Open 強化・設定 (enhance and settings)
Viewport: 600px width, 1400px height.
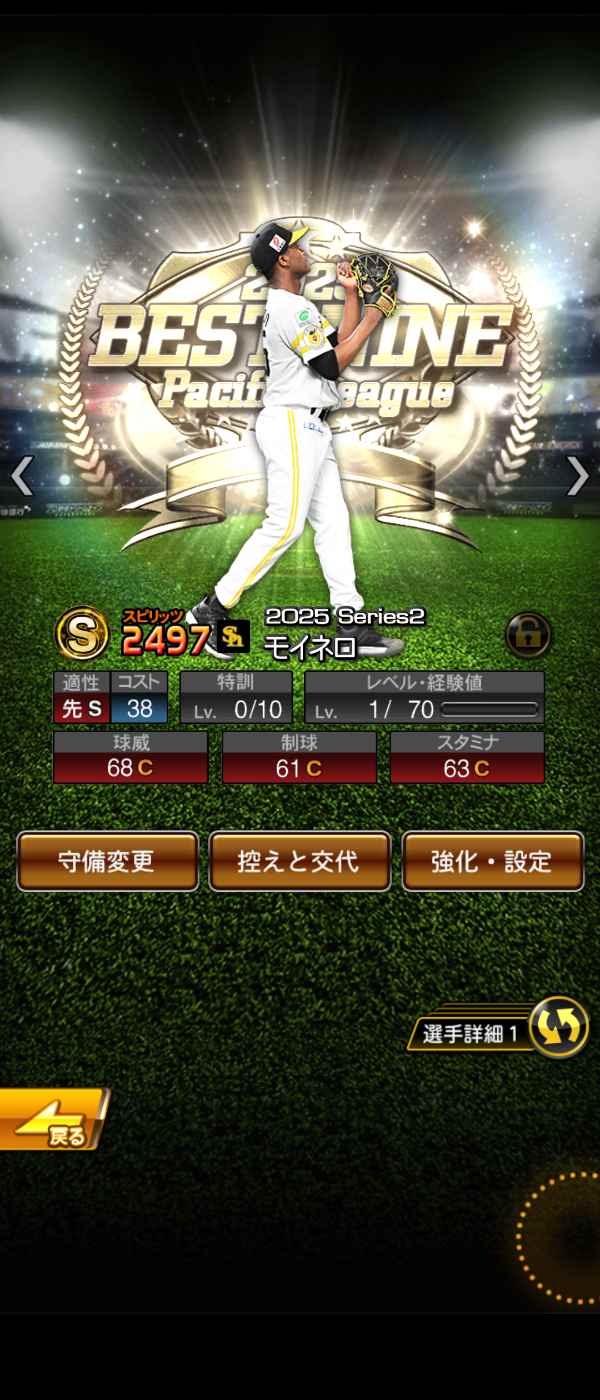(x=492, y=861)
